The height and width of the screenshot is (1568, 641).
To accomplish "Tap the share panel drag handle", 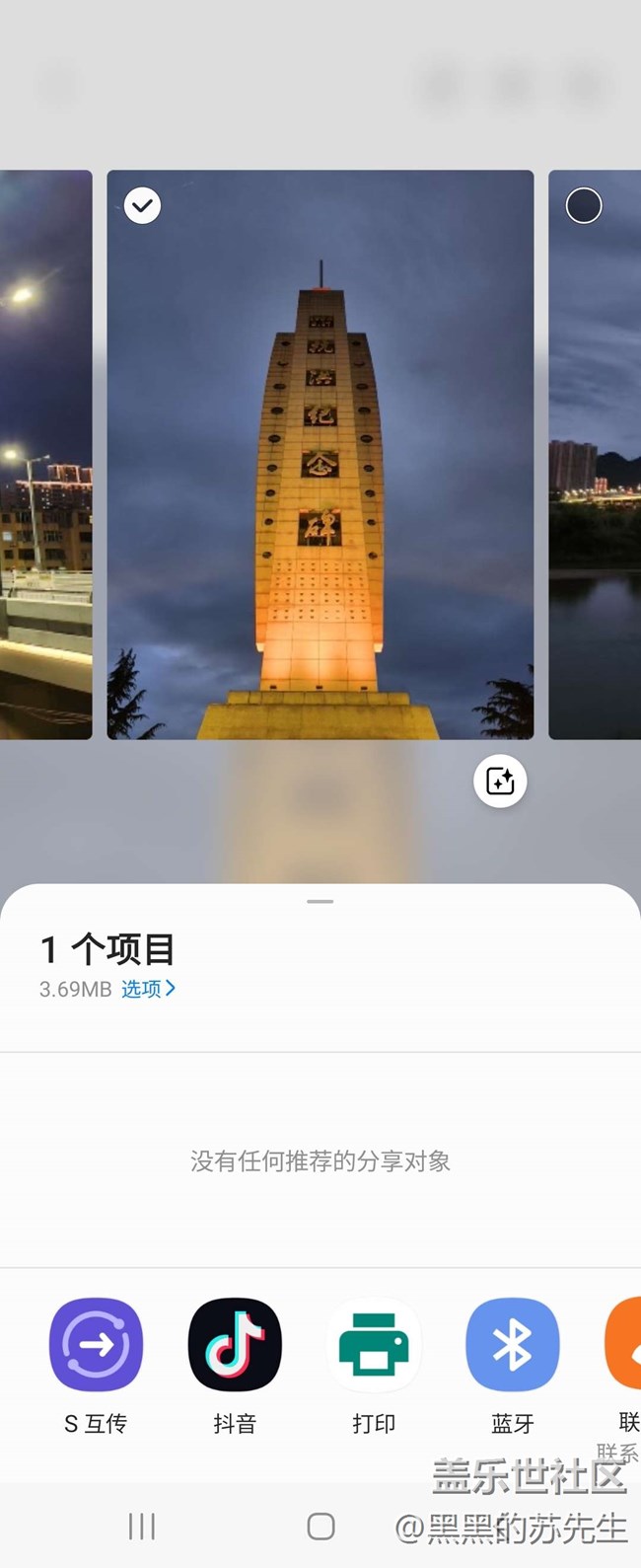I will point(320,902).
